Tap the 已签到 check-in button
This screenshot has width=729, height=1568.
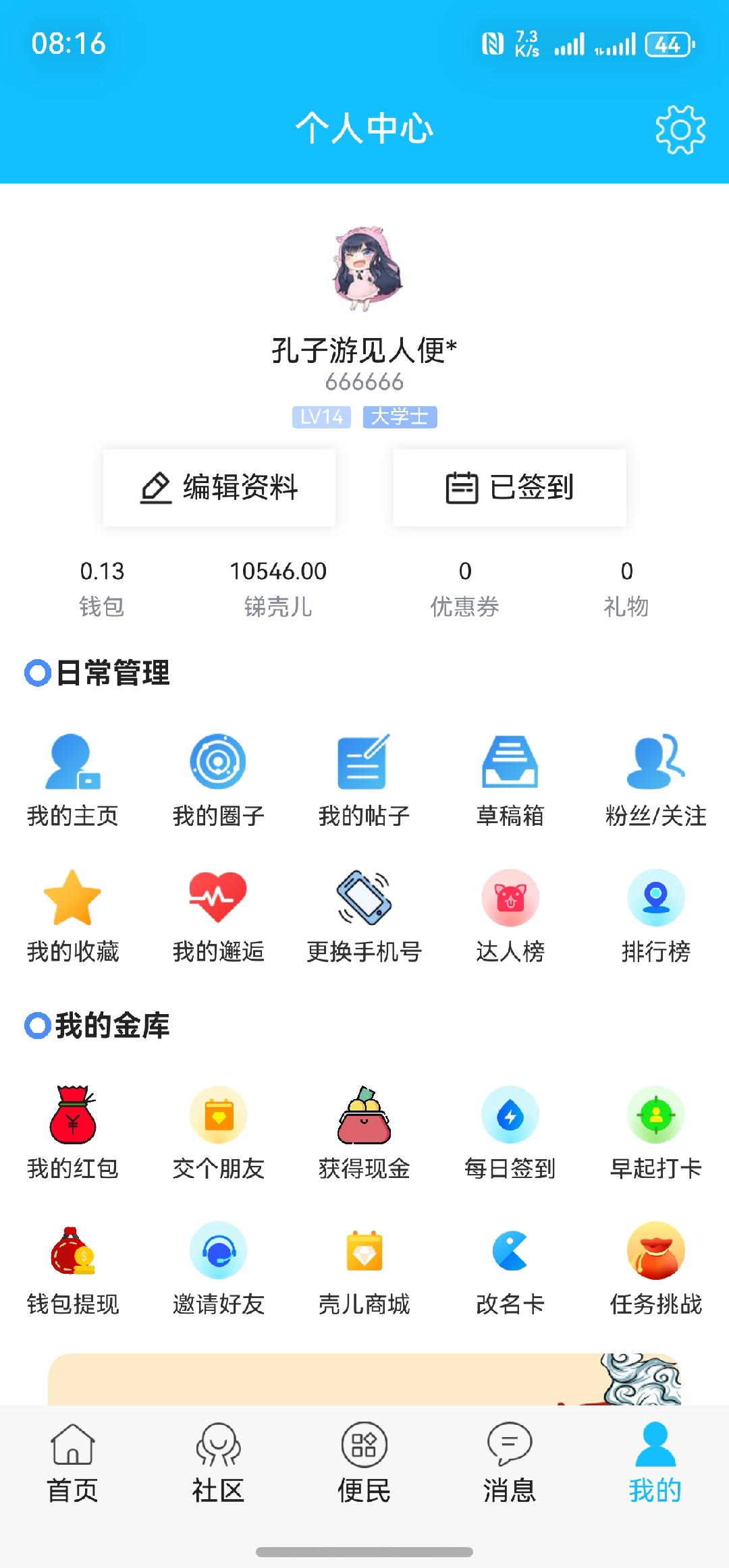(510, 487)
